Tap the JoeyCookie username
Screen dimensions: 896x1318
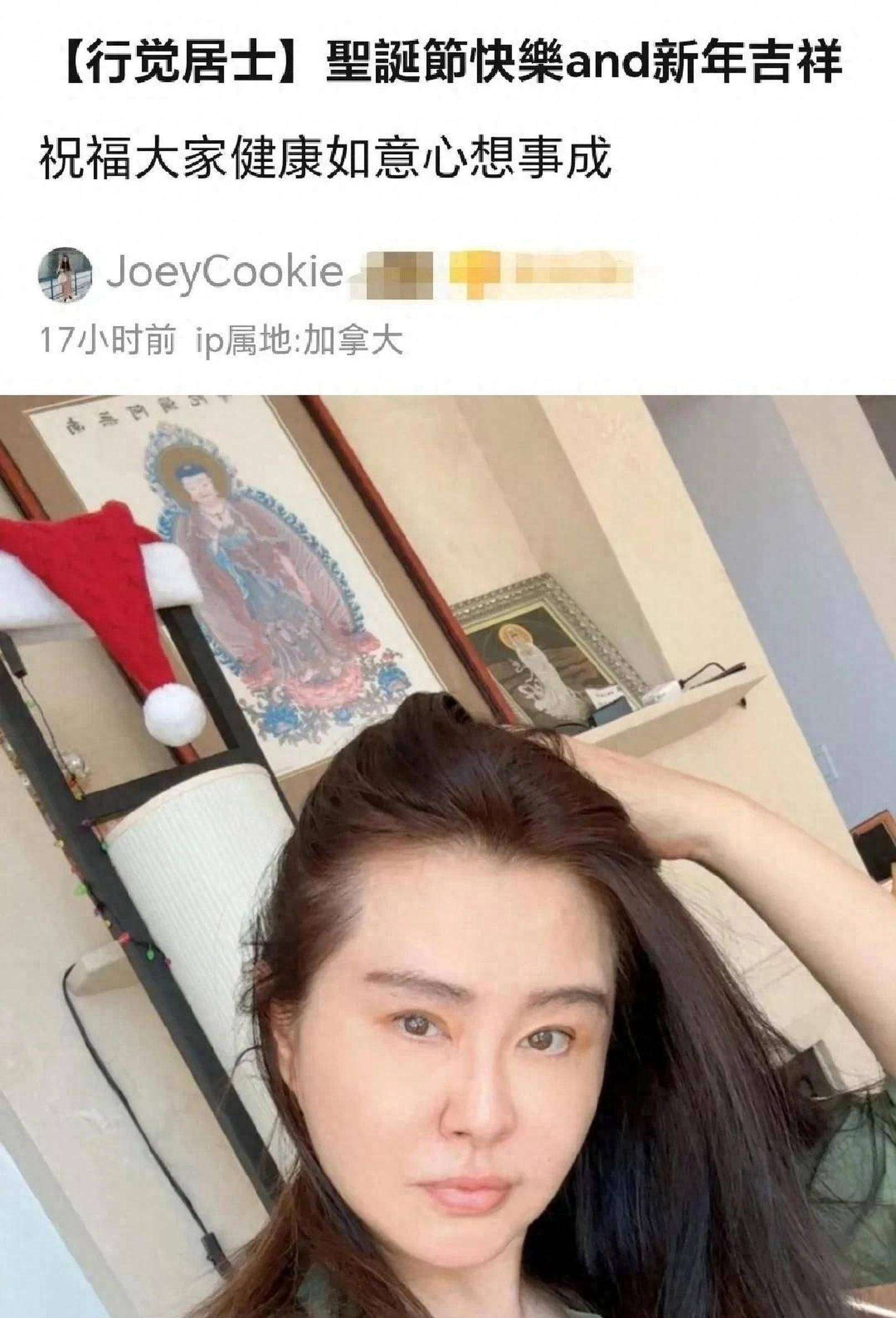[x=225, y=274]
